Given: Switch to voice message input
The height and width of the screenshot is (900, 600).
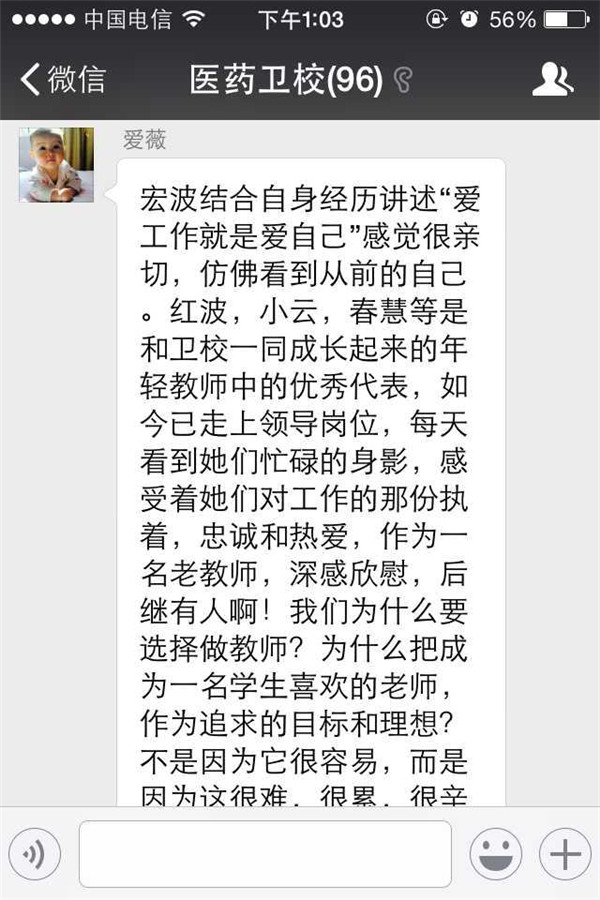Looking at the screenshot, I should 35,854.
